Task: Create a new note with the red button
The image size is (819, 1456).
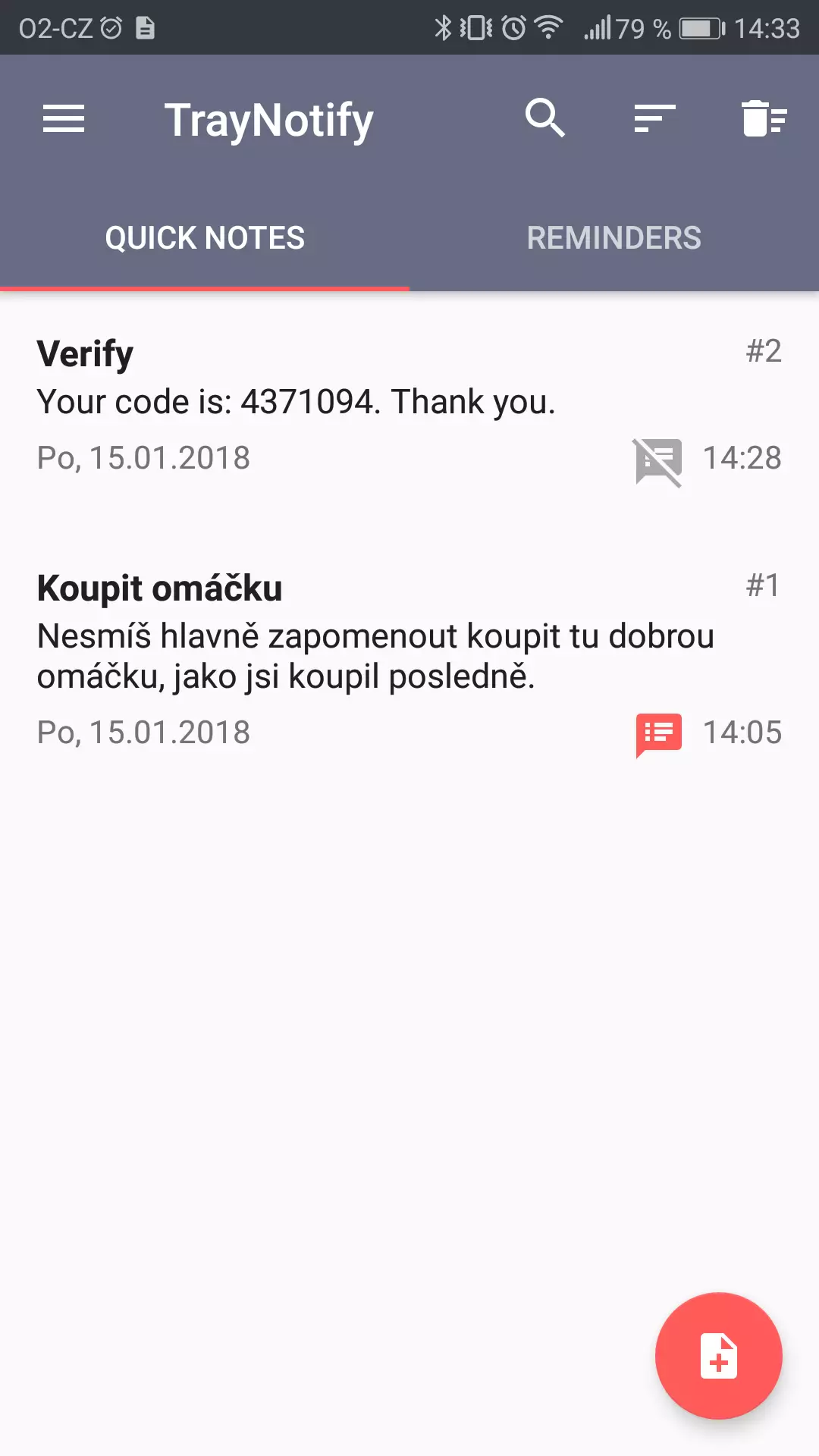Action: point(719,1356)
